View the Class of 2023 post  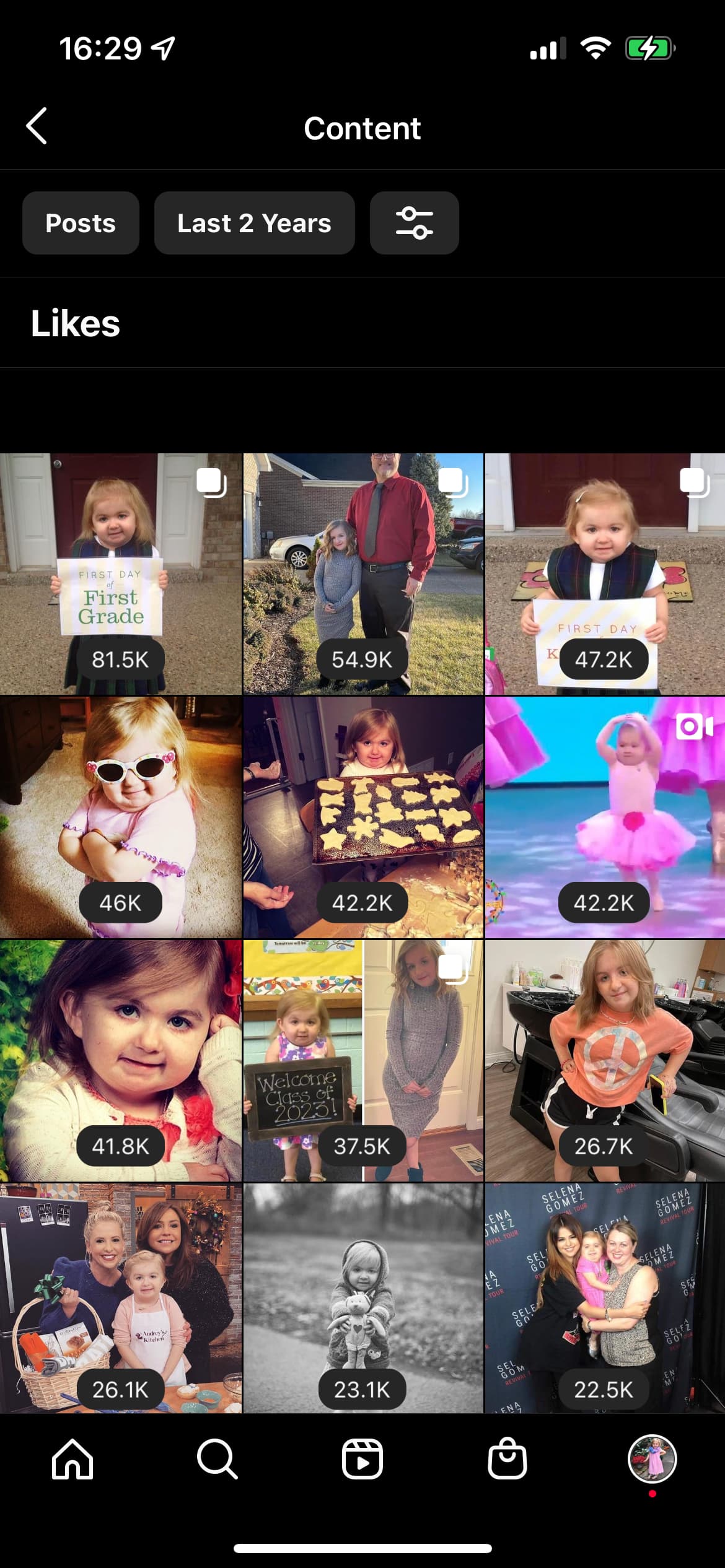(x=362, y=1061)
